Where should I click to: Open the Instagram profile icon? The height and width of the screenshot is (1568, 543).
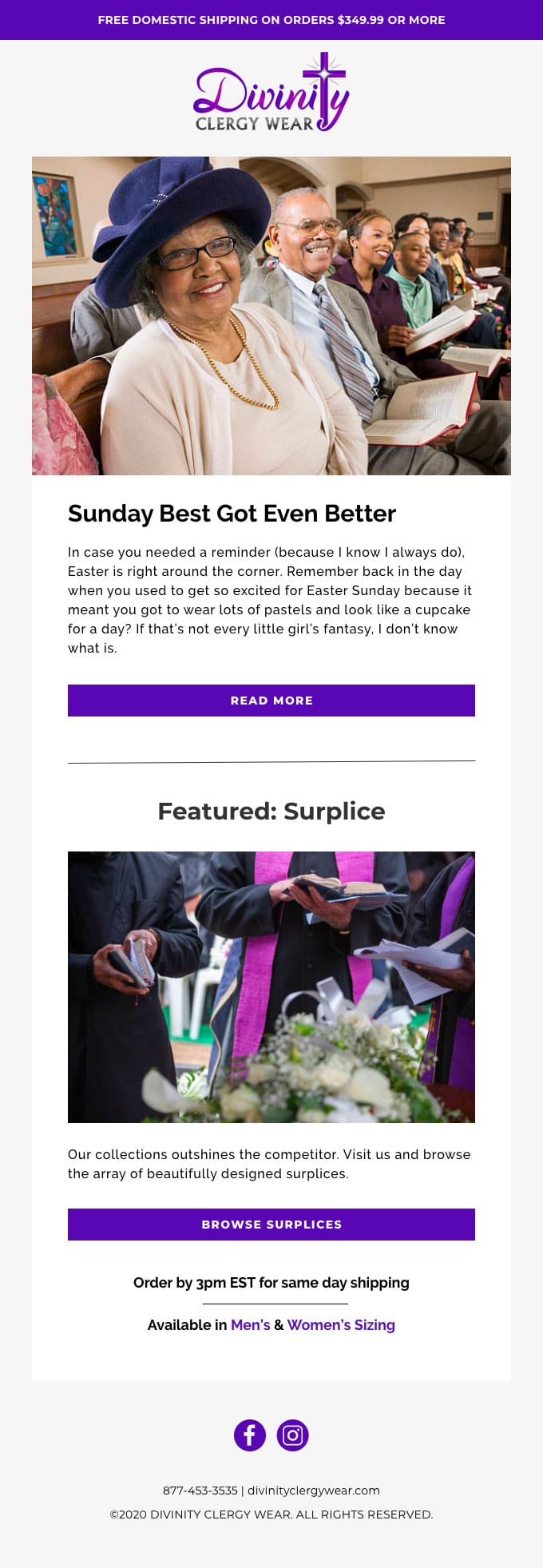pyautogui.click(x=293, y=1435)
